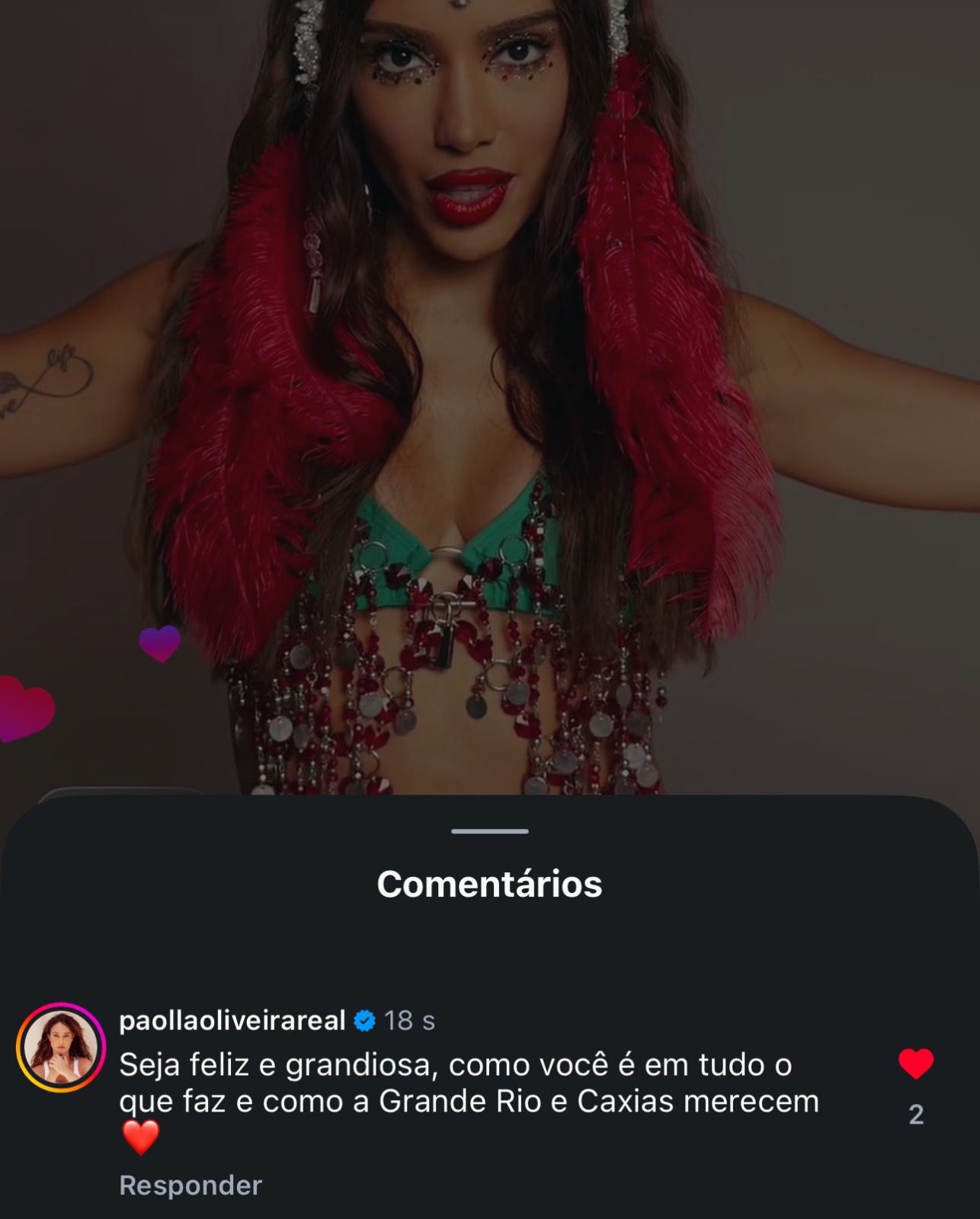Open paollaoliveirareal's profile picture
This screenshot has height=1219, width=980.
point(61,1047)
